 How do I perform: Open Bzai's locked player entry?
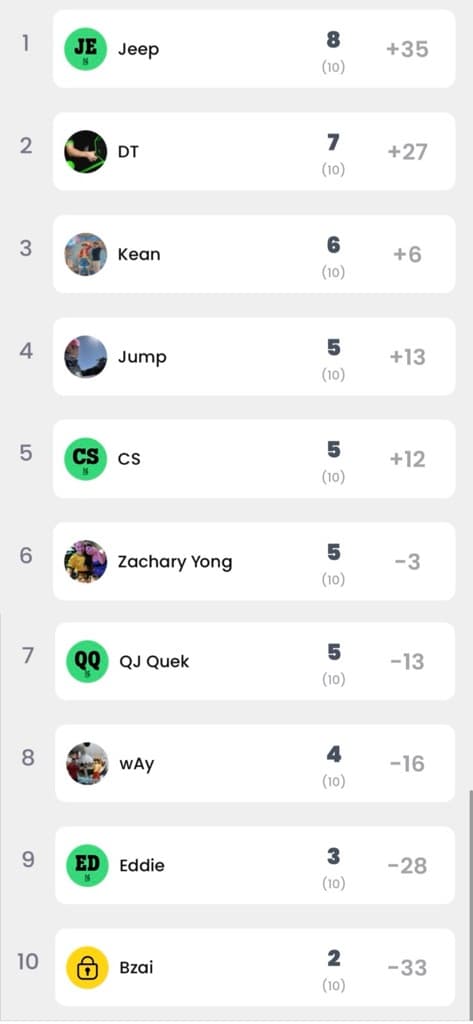[255, 967]
